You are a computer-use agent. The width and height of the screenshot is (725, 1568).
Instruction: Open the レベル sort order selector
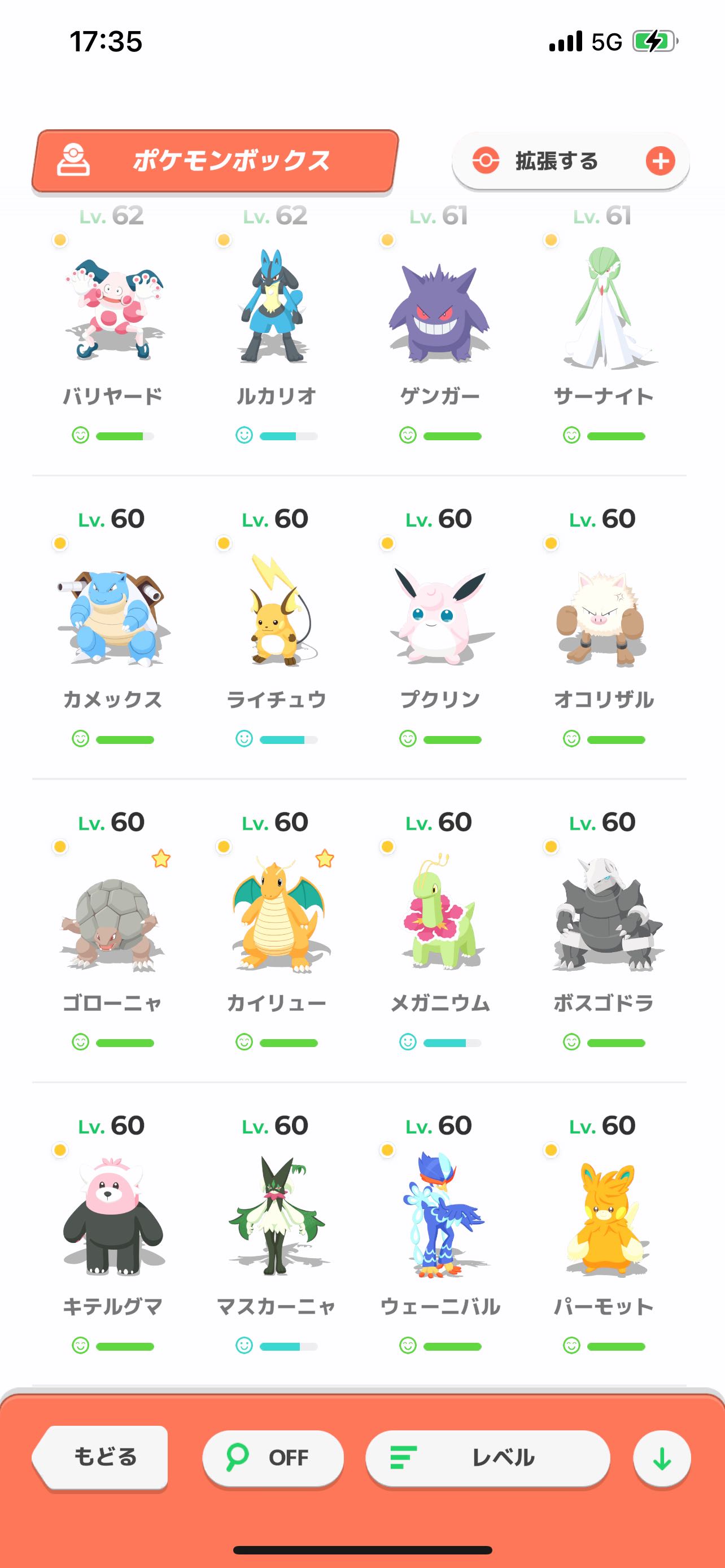tap(488, 1457)
